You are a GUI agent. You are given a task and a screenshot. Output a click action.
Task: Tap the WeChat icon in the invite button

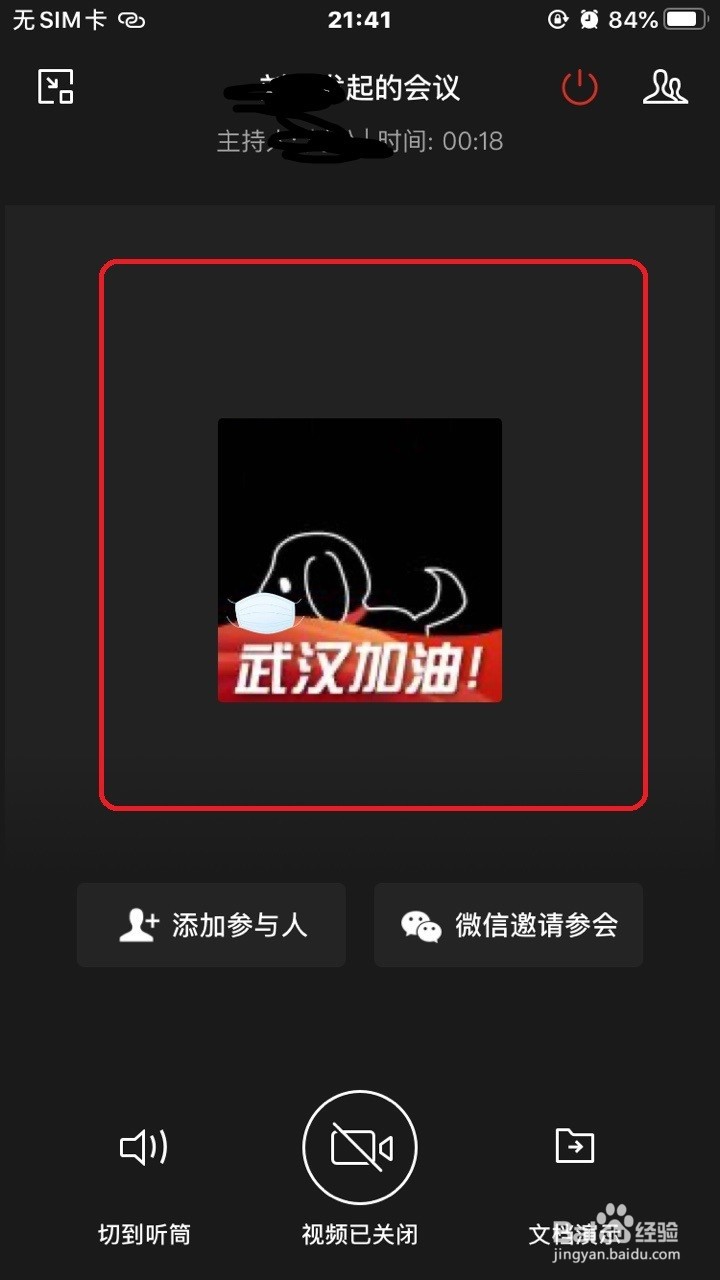click(x=419, y=926)
